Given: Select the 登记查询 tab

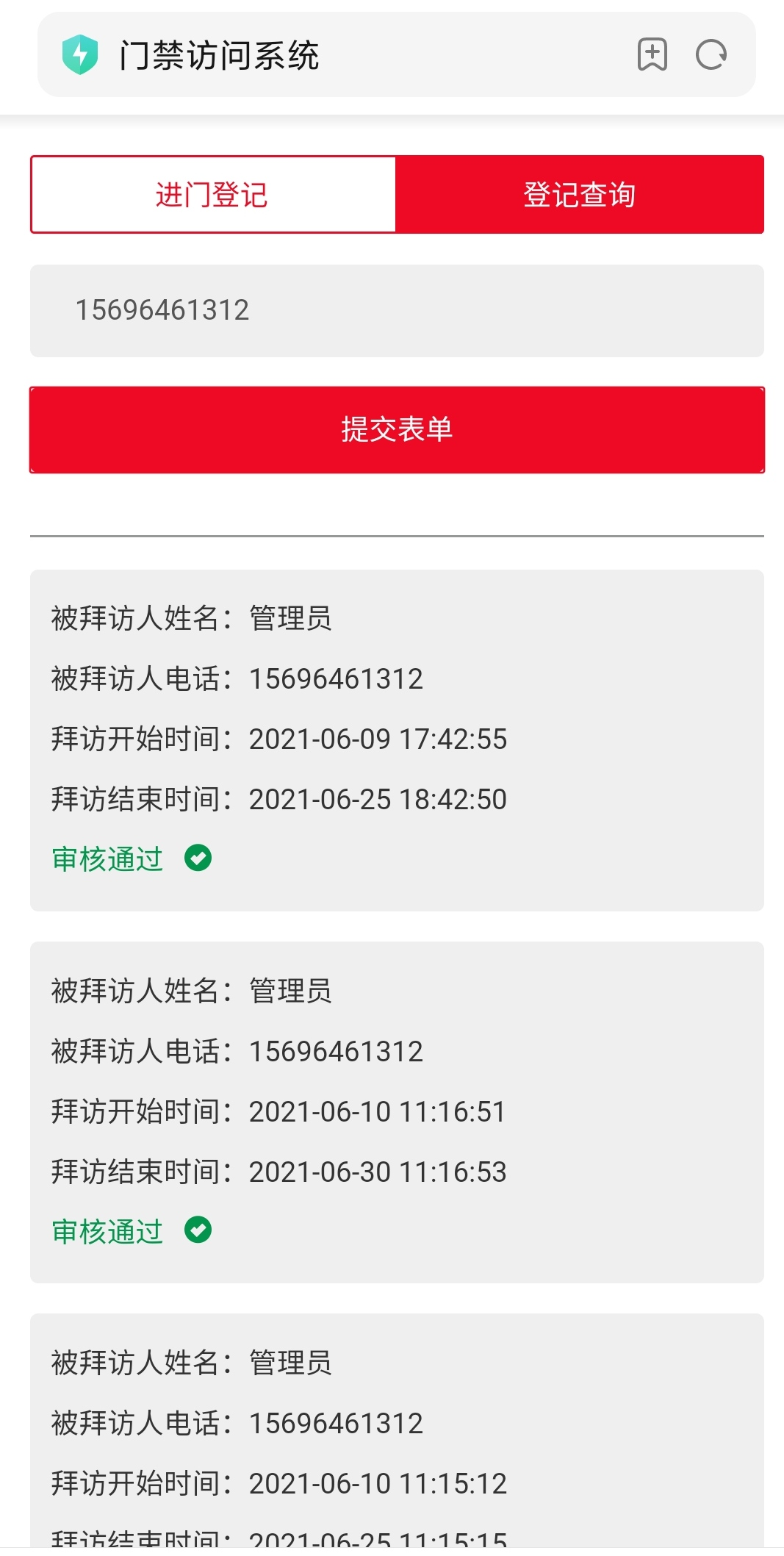Looking at the screenshot, I should pyautogui.click(x=580, y=195).
